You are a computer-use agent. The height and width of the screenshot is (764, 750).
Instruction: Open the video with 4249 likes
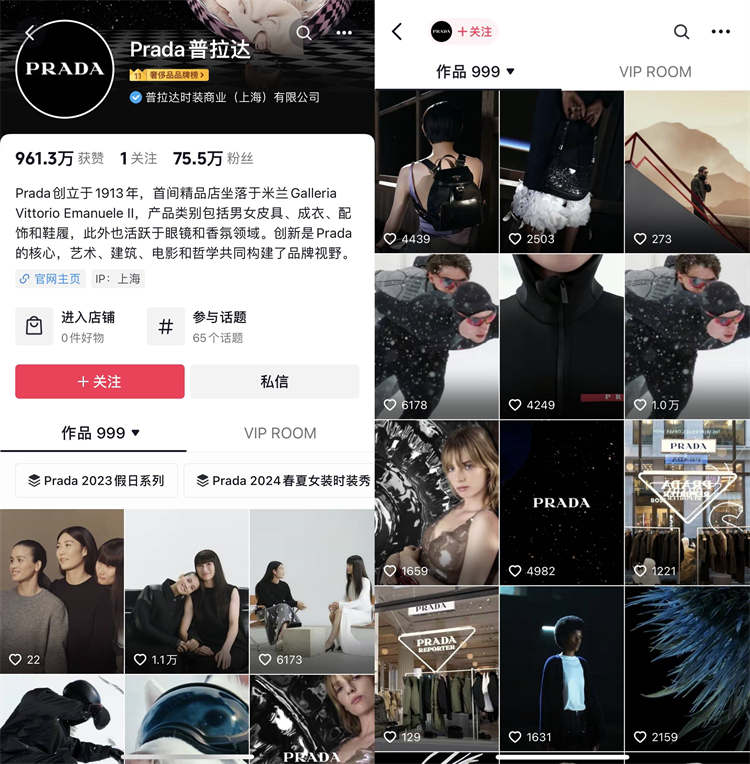561,336
